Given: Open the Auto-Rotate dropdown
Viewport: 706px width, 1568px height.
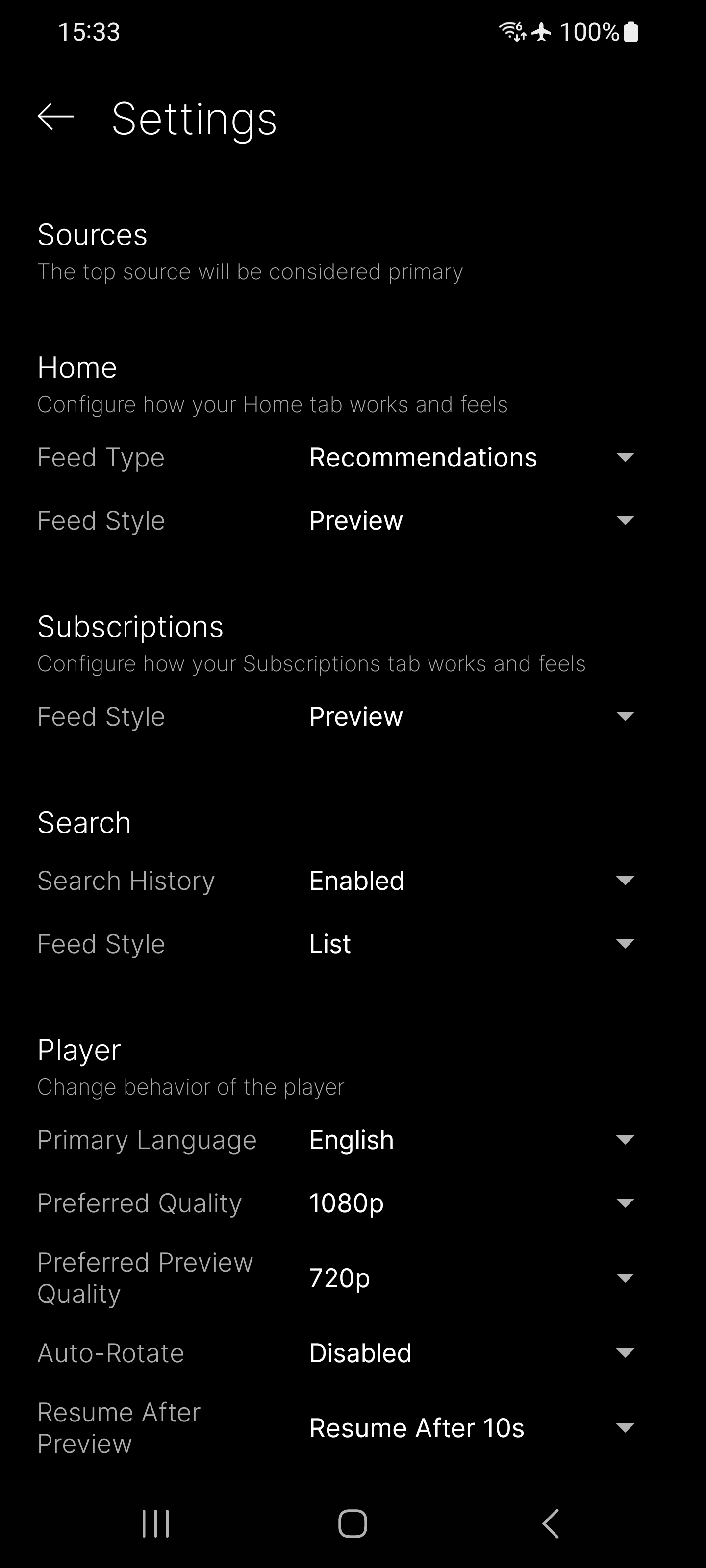Looking at the screenshot, I should point(473,1353).
